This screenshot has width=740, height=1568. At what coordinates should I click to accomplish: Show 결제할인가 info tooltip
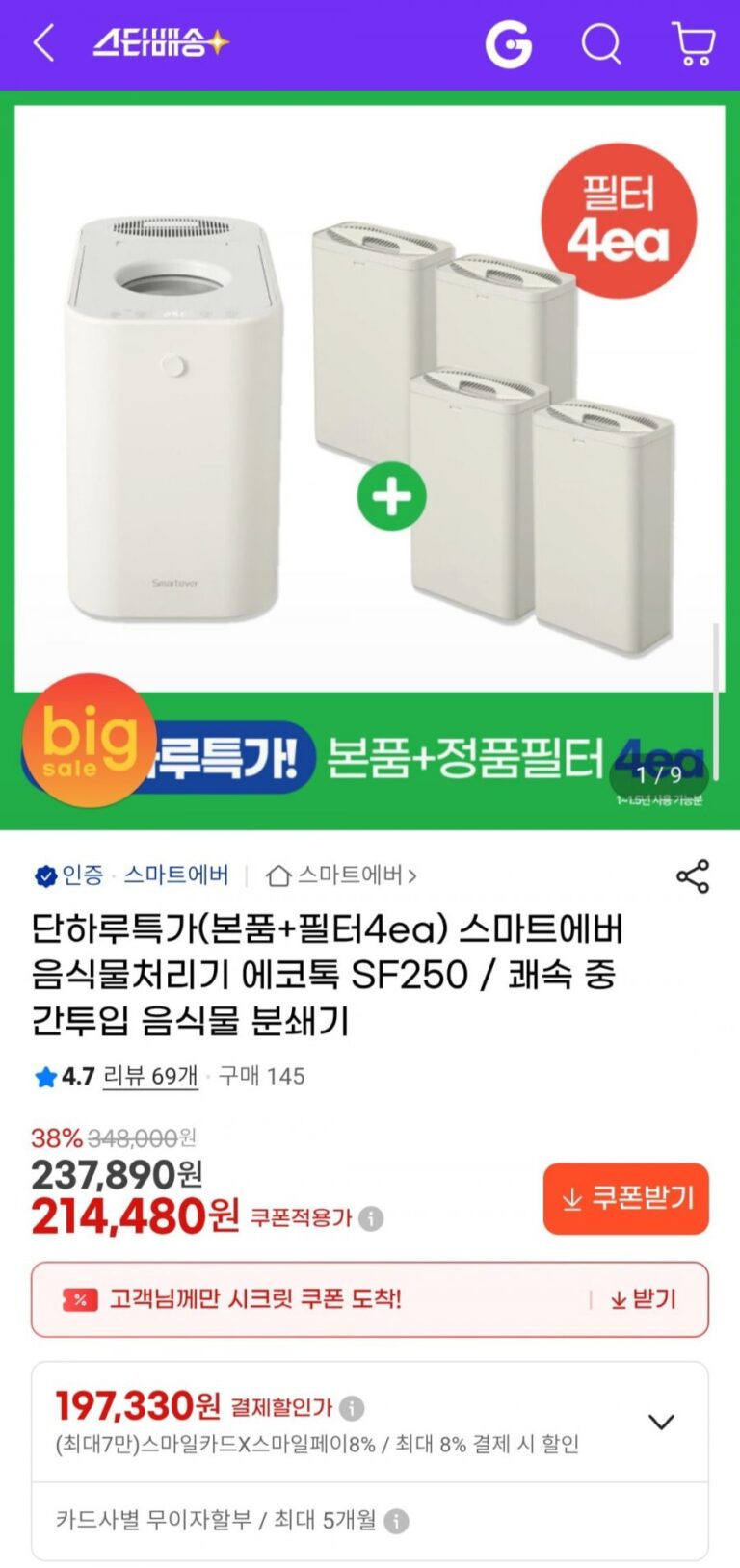[352, 1408]
